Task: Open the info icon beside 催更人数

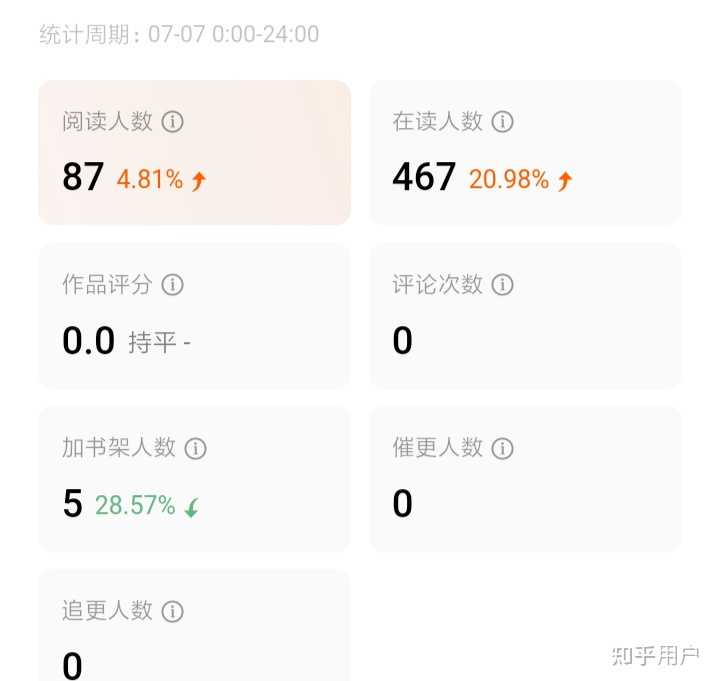Action: pyautogui.click(x=502, y=448)
